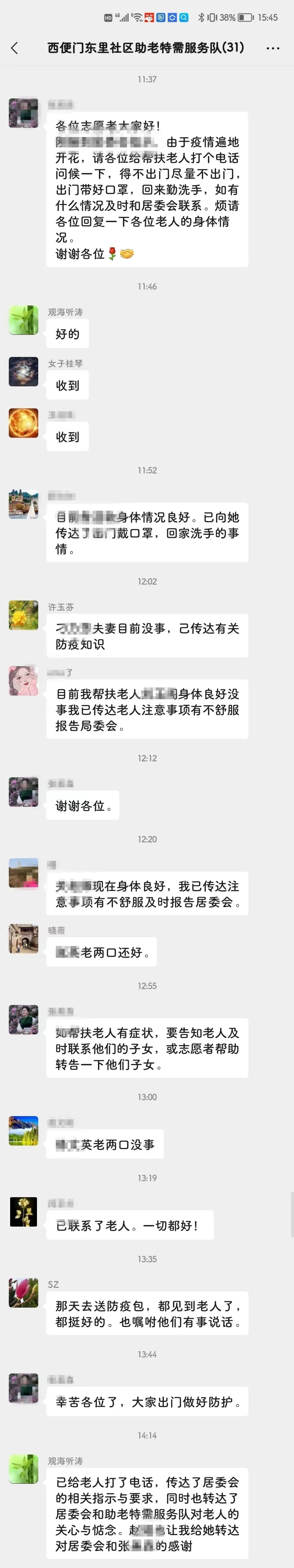Tap the avatar beside 已联系了老人。一切都好!
The width and height of the screenshot is (294, 1568).
pos(24,1211)
